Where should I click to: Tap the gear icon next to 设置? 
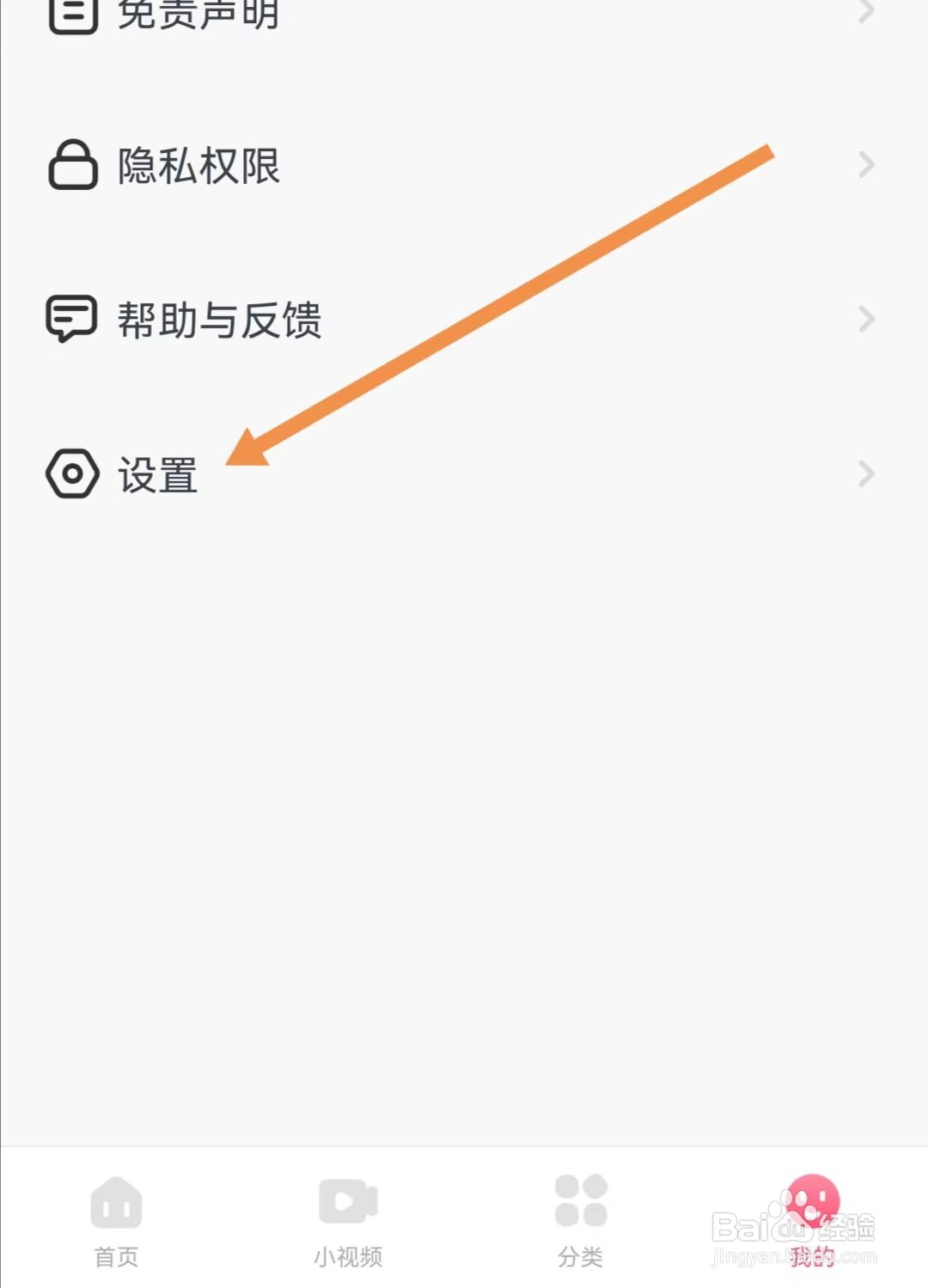click(73, 474)
